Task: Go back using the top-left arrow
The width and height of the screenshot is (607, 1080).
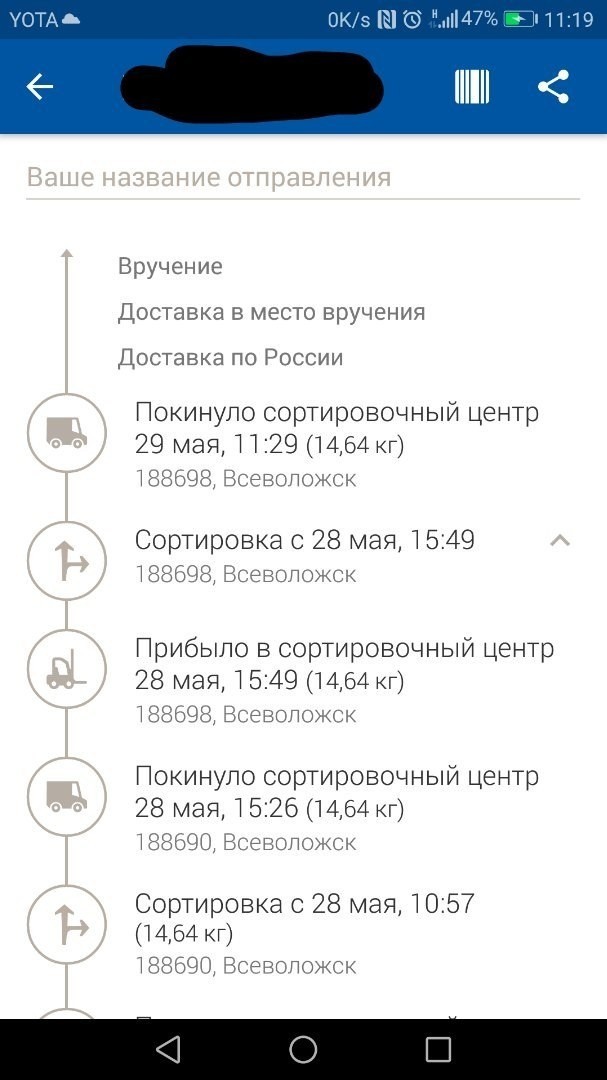Action: (40, 87)
